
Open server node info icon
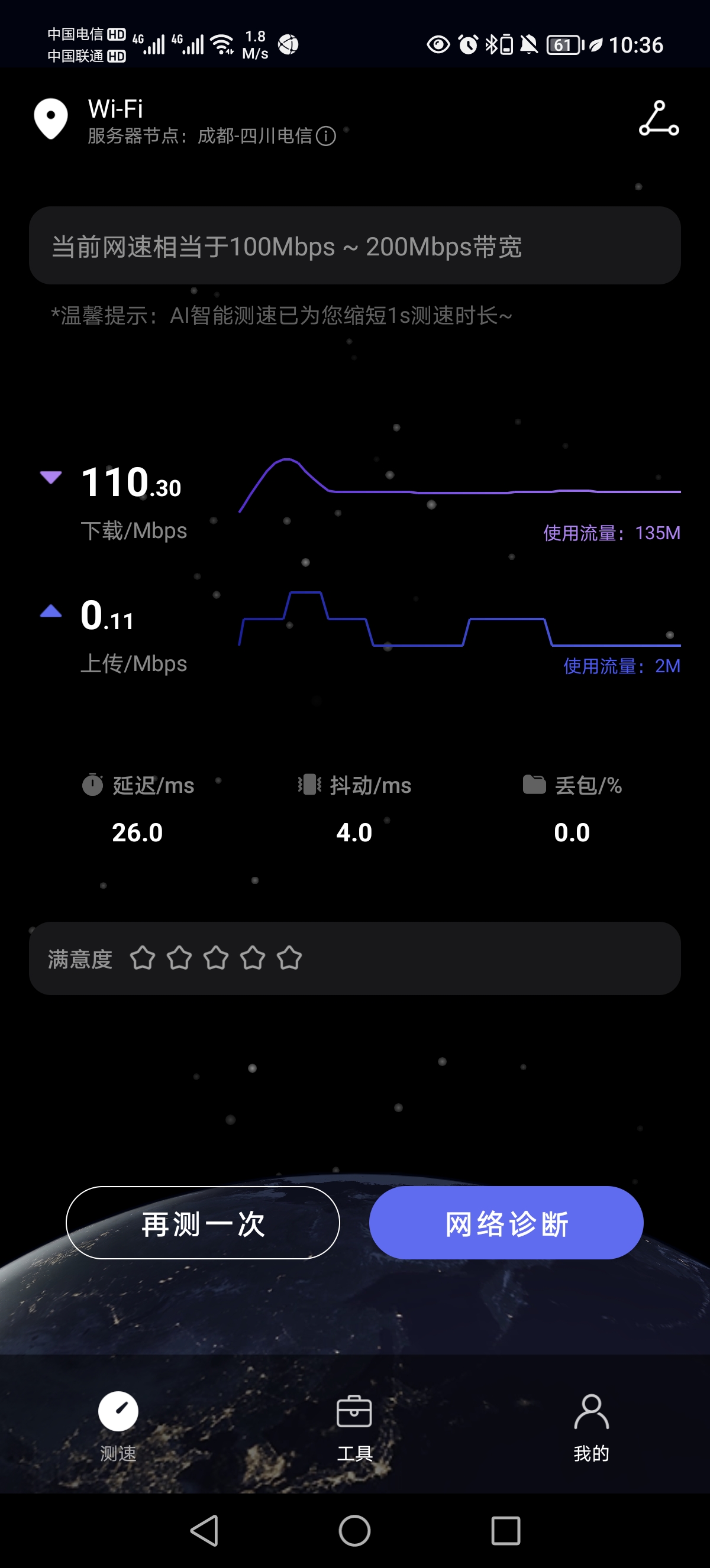(x=326, y=136)
